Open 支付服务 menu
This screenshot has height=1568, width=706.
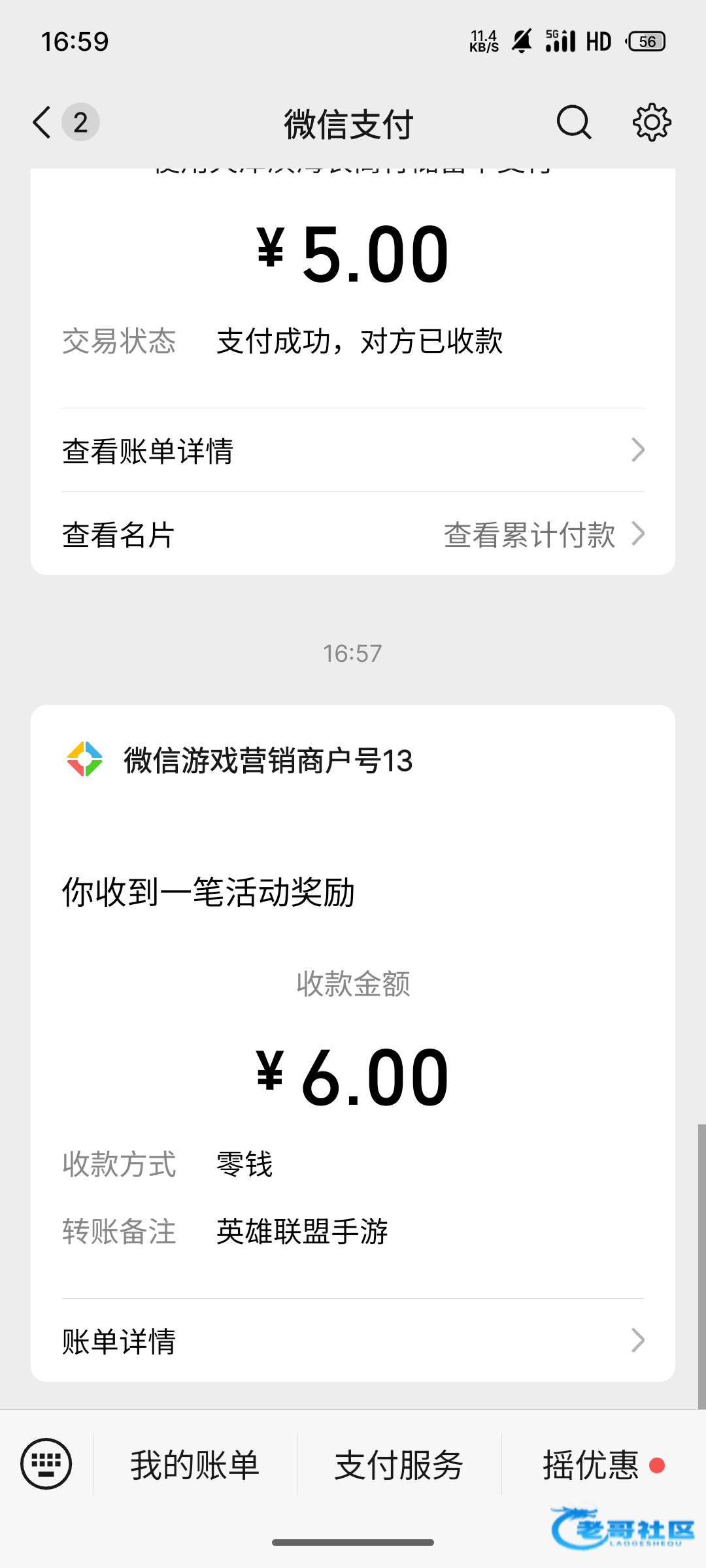(399, 1464)
